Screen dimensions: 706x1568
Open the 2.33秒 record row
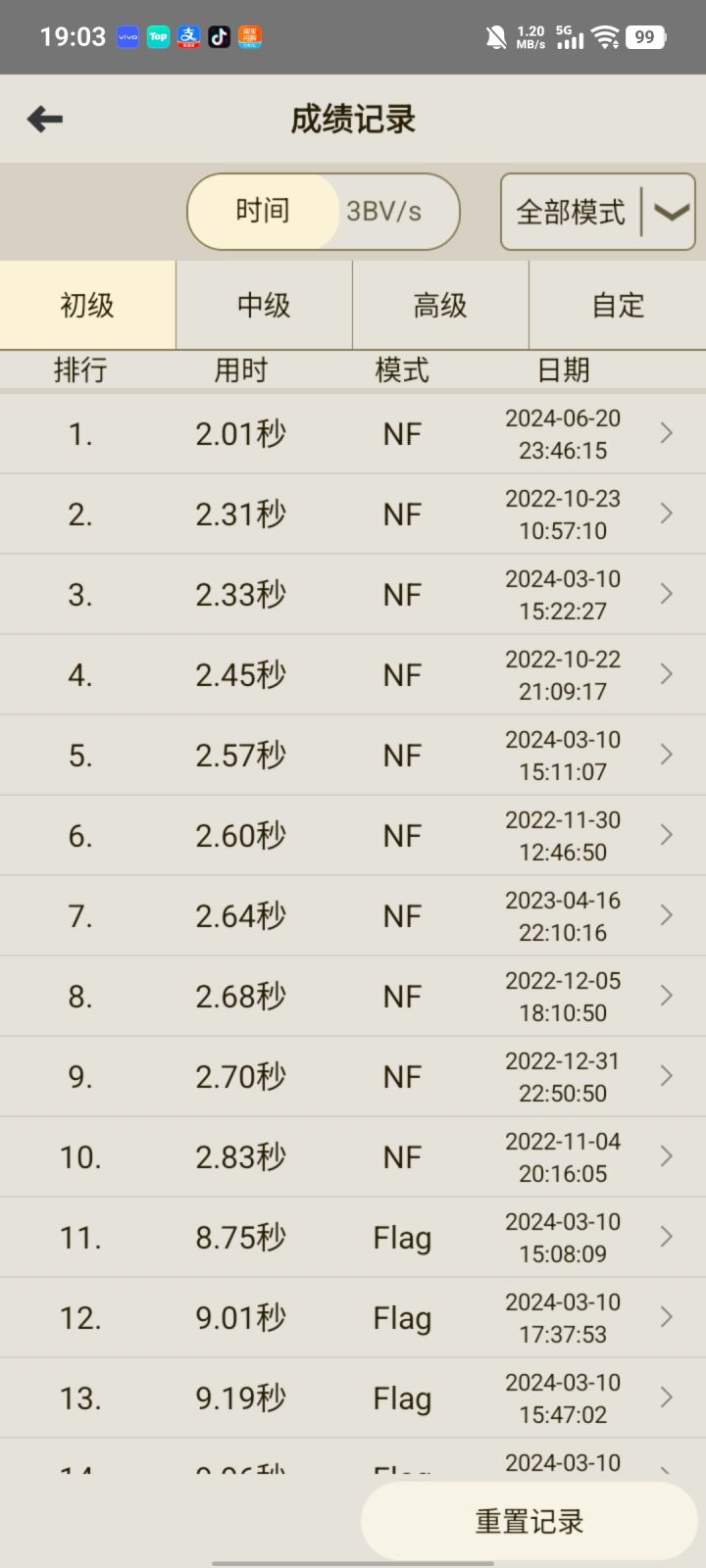(353, 595)
